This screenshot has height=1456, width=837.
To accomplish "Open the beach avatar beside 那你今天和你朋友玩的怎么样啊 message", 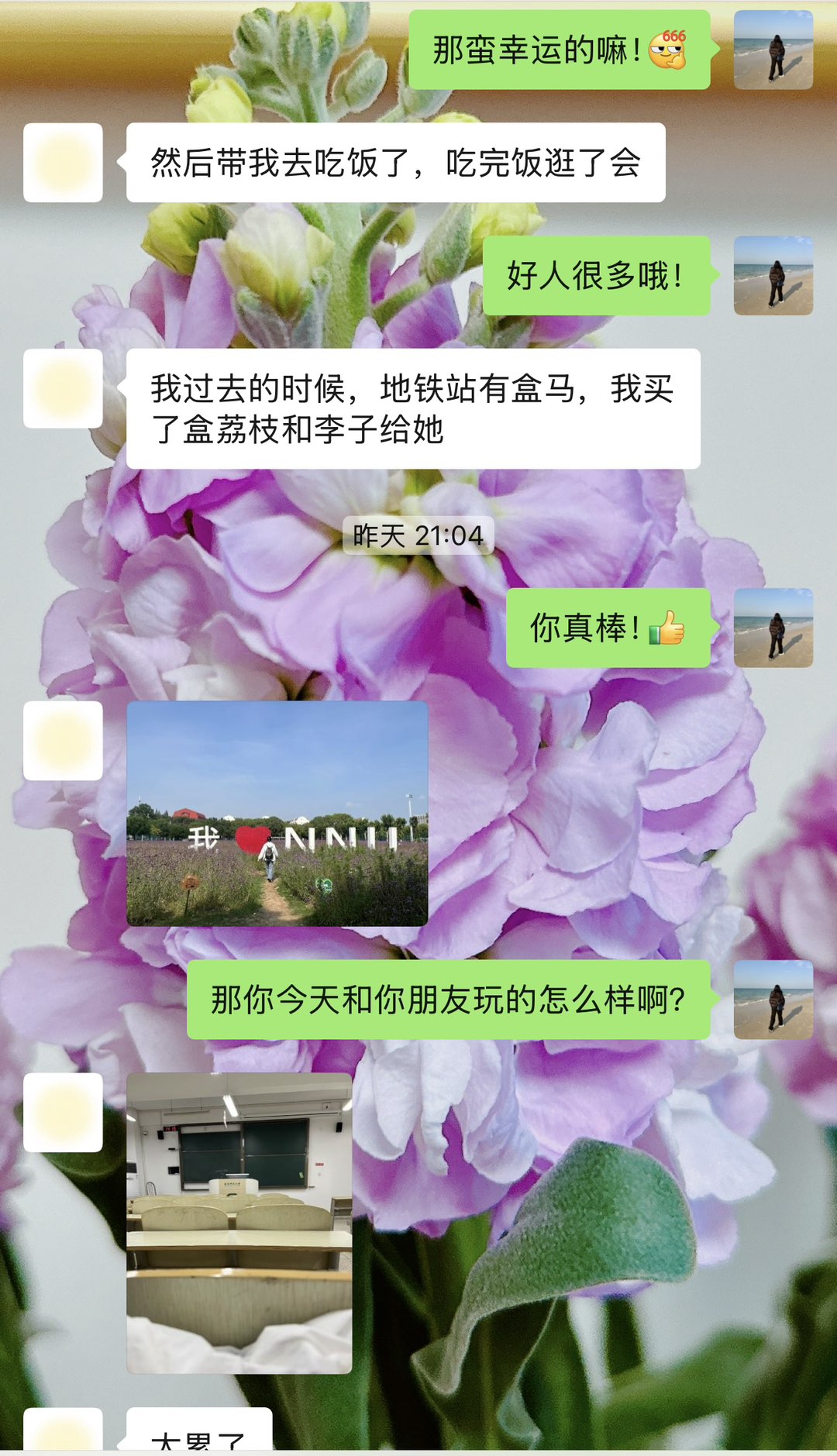I will pyautogui.click(x=773, y=1000).
